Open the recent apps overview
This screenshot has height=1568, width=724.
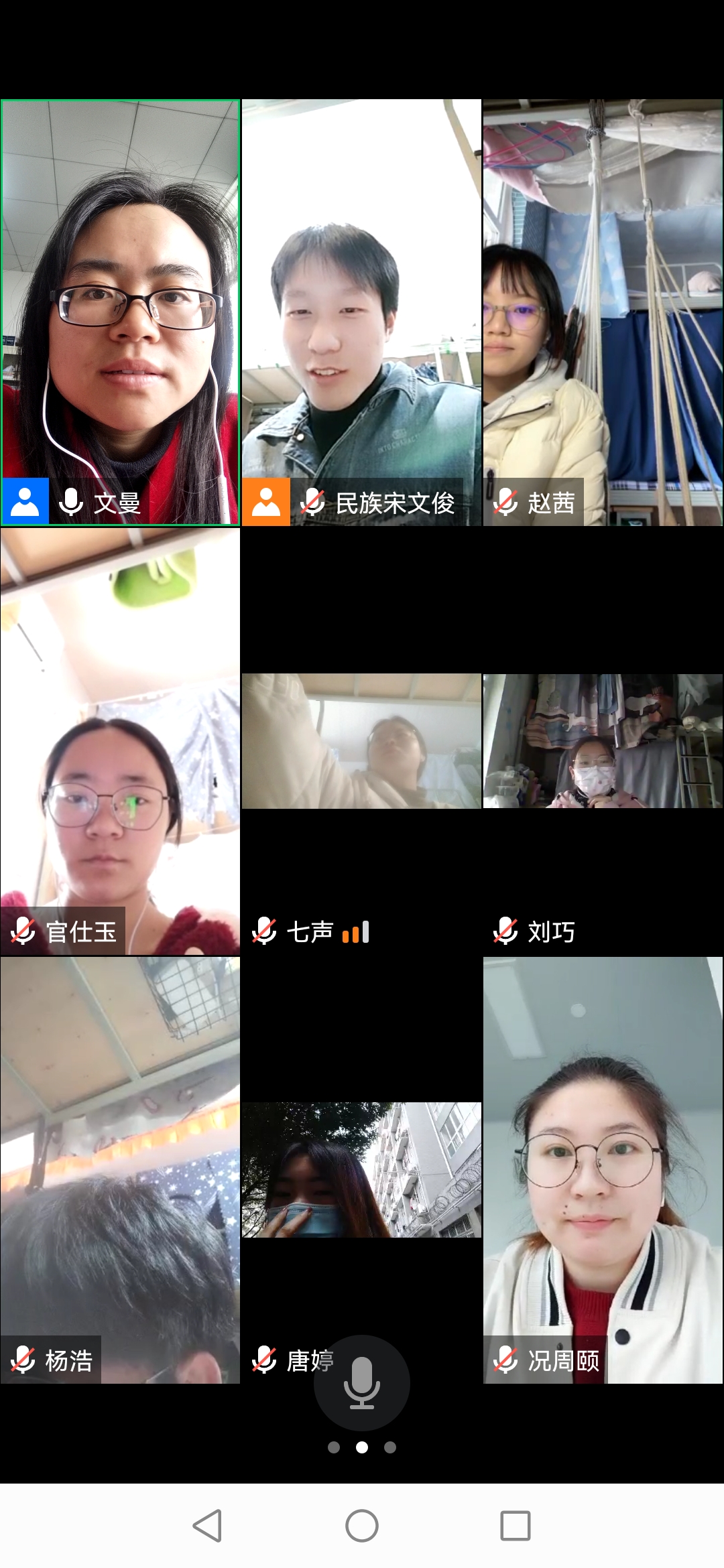pos(516,1526)
